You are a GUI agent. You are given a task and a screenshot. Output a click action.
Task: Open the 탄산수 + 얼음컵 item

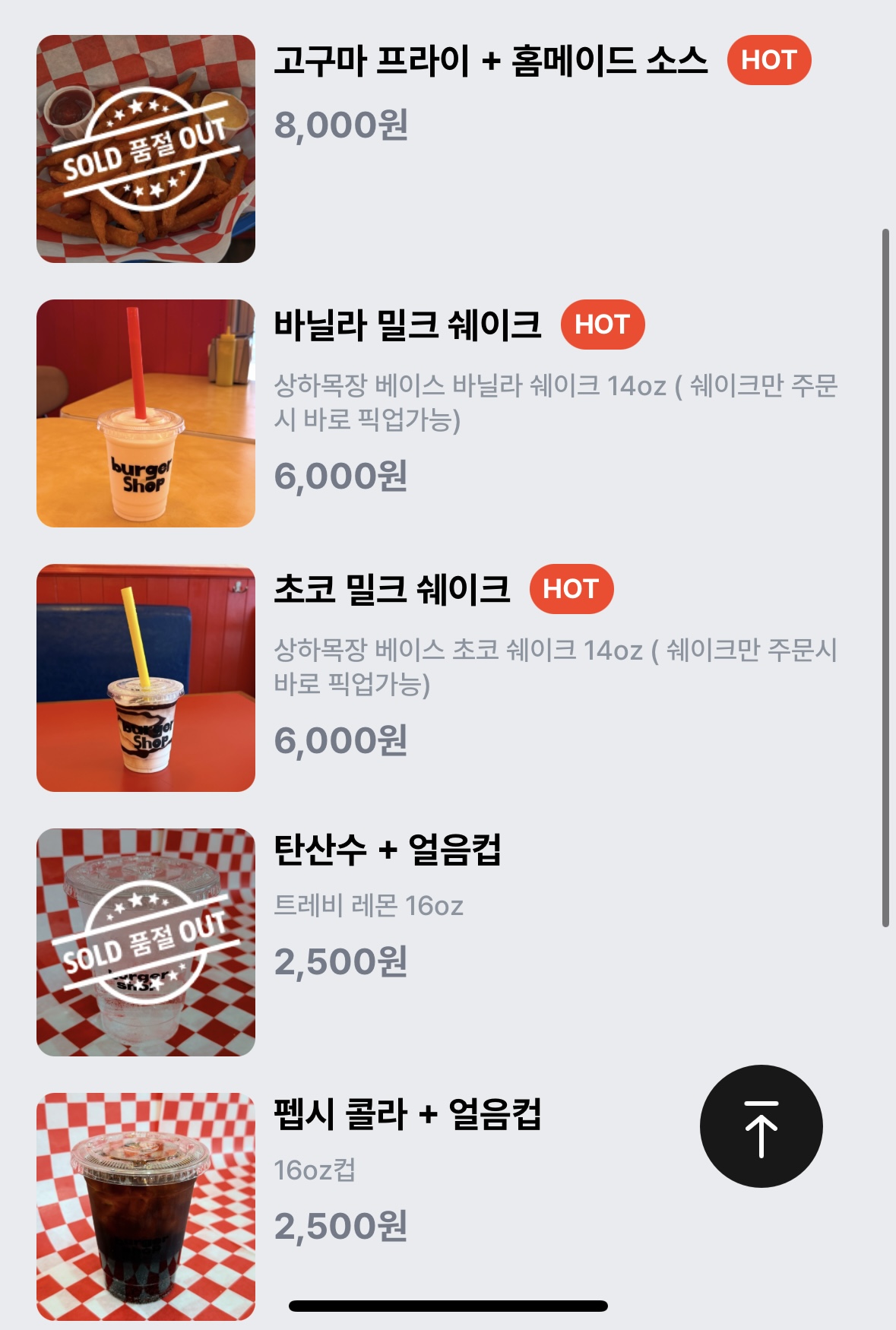387,850
